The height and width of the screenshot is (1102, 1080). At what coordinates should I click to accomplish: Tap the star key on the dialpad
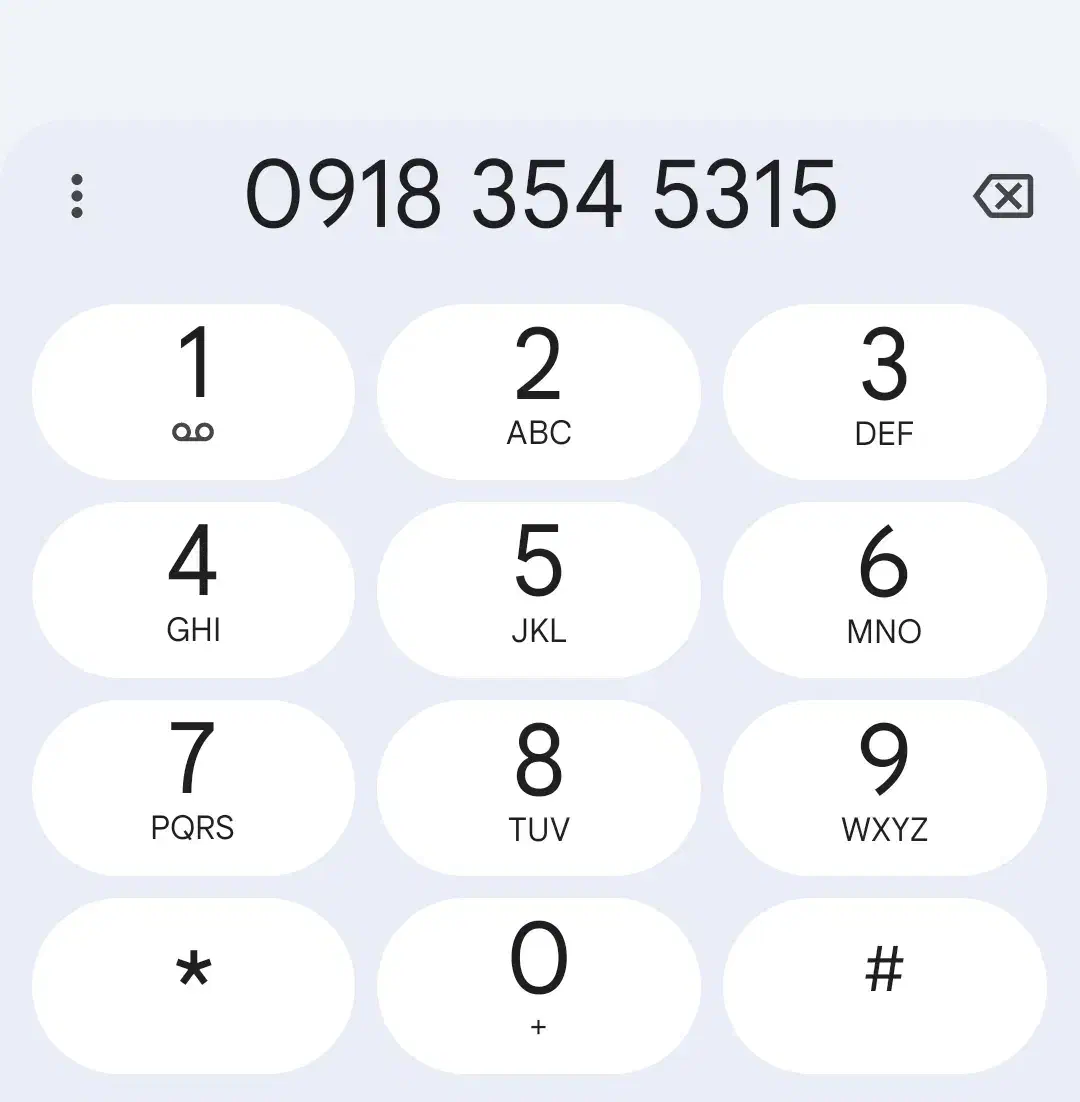pos(194,985)
